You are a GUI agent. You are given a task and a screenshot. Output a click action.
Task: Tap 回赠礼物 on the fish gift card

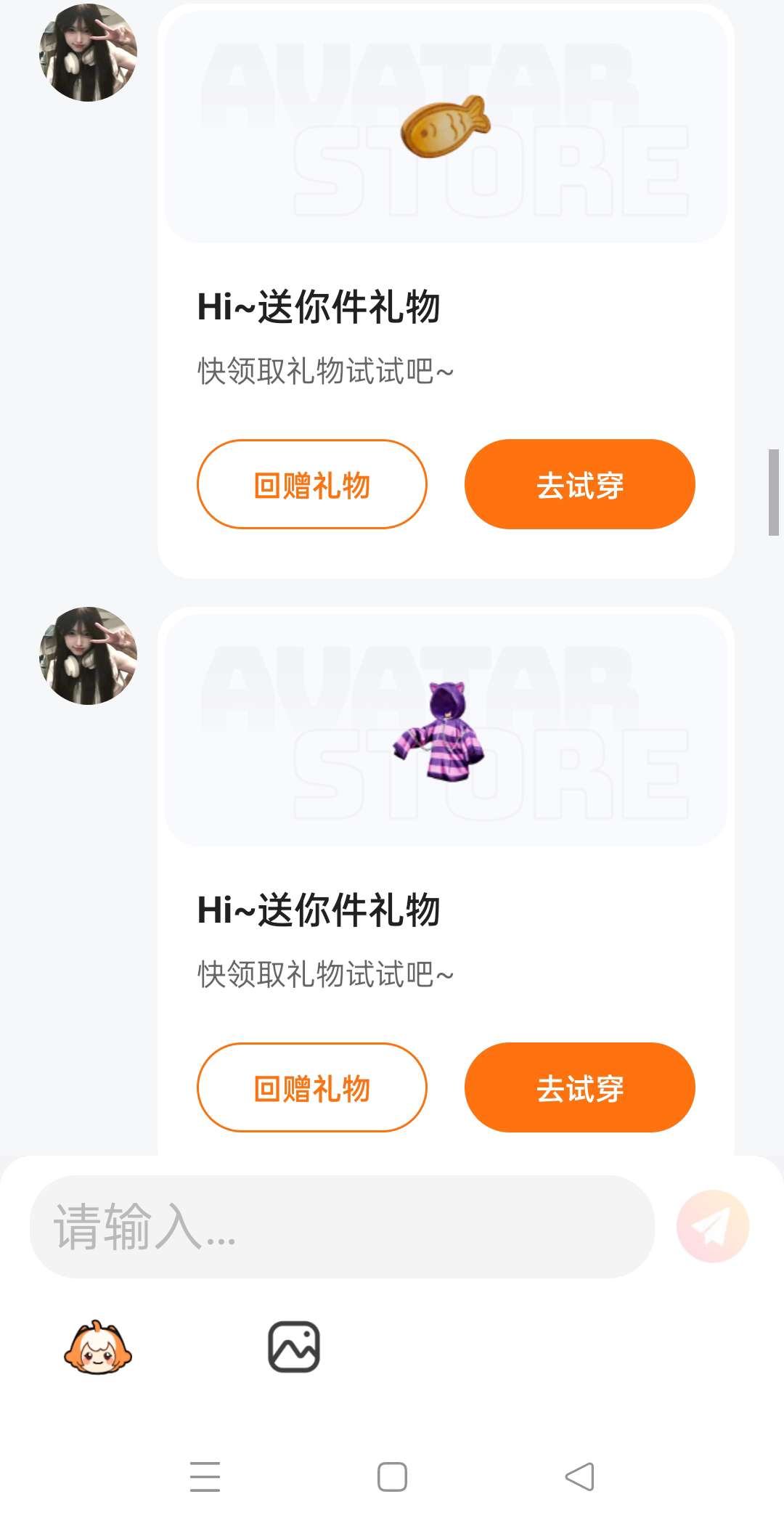(x=312, y=484)
